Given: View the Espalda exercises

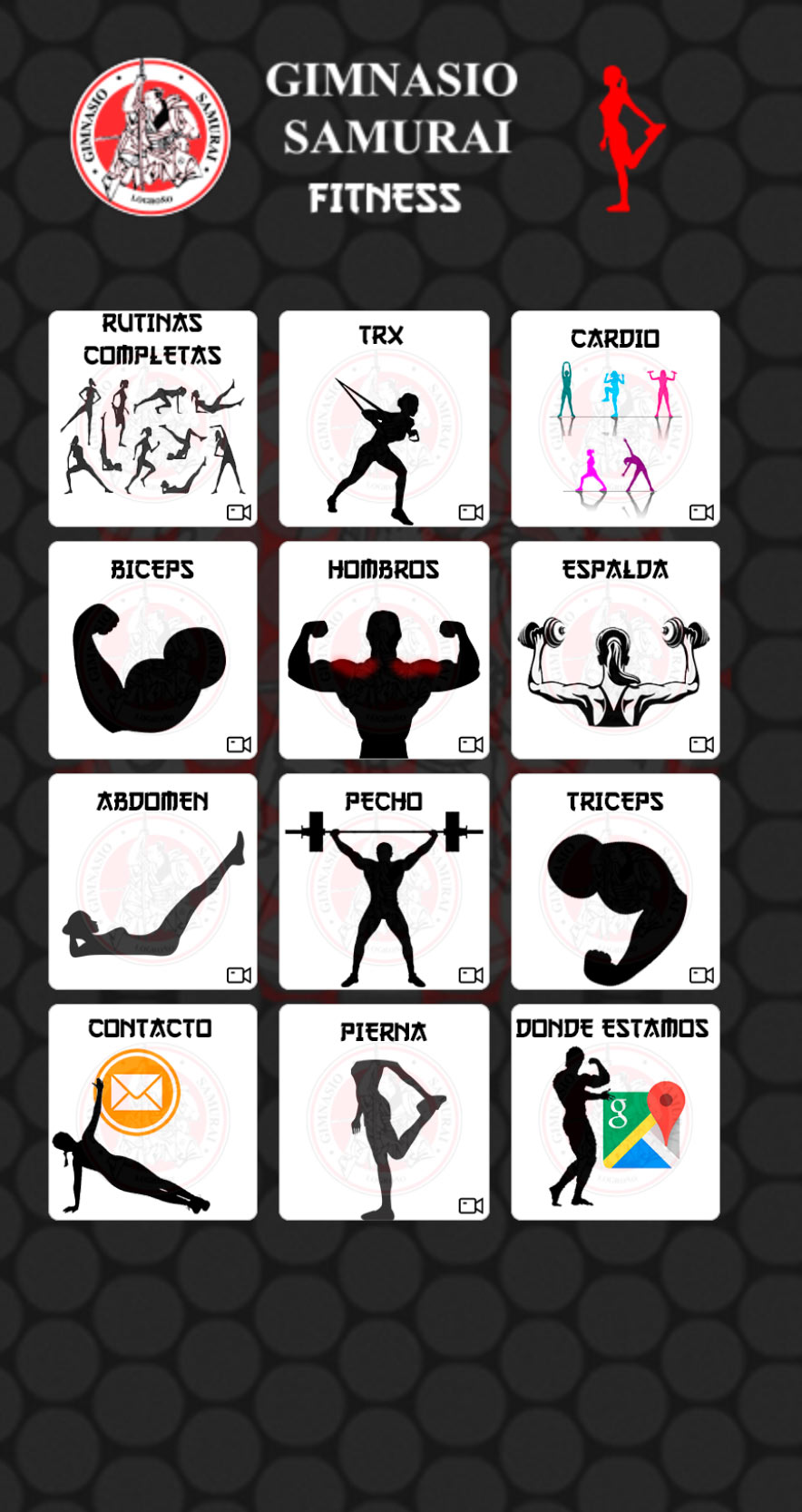Looking at the screenshot, I should coord(615,650).
